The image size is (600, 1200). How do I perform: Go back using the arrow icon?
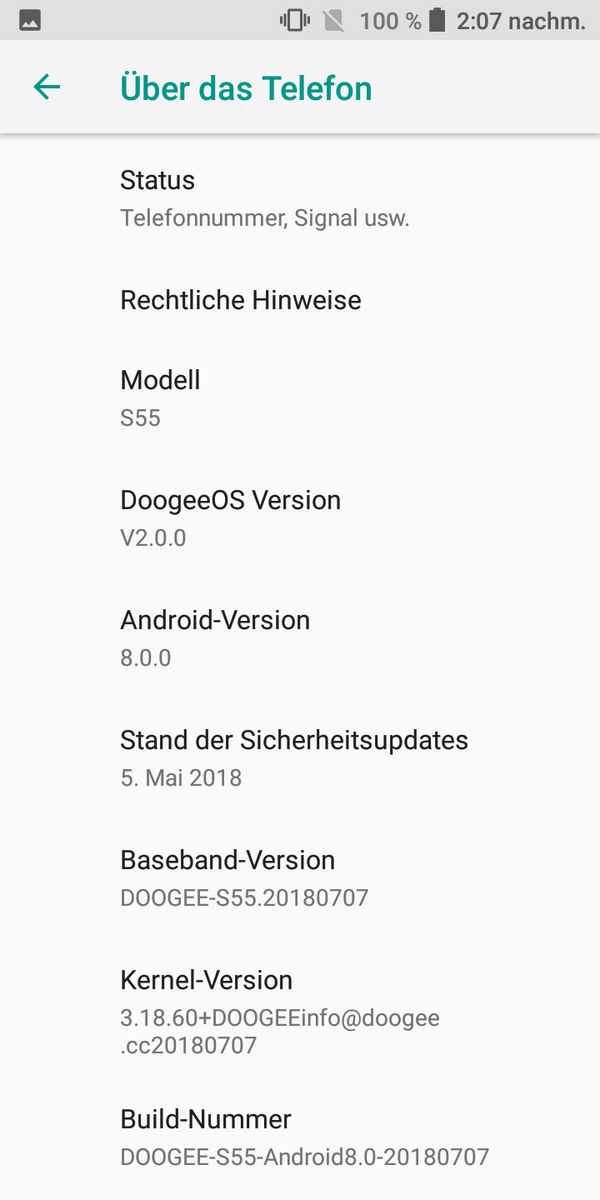pyautogui.click(x=47, y=87)
